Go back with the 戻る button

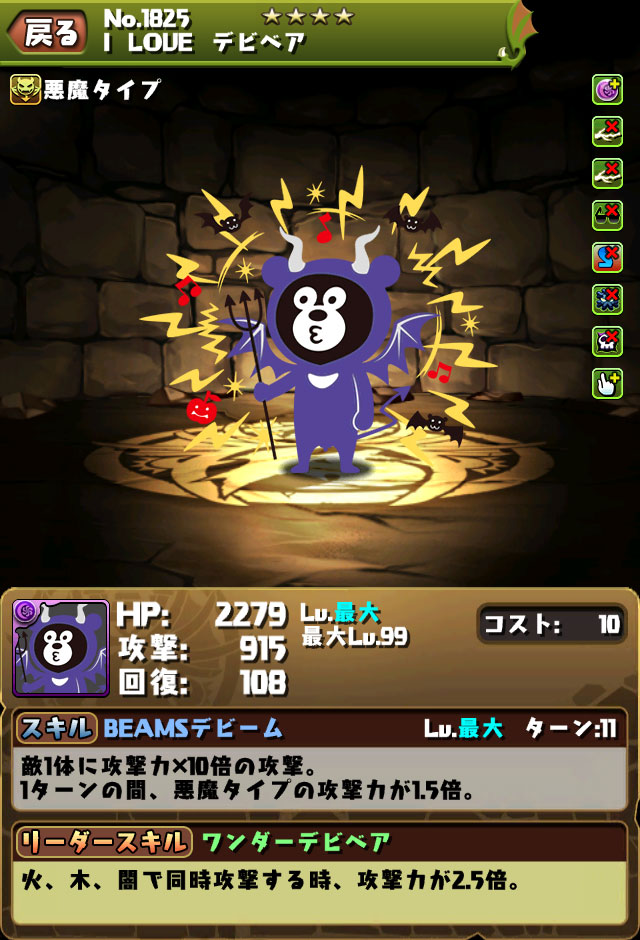(x=50, y=33)
